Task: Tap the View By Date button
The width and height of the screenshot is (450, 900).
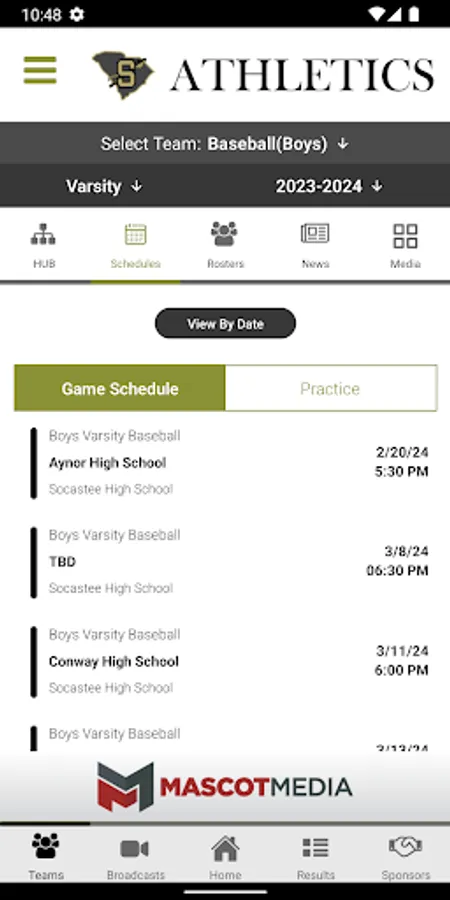Action: [x=225, y=324]
